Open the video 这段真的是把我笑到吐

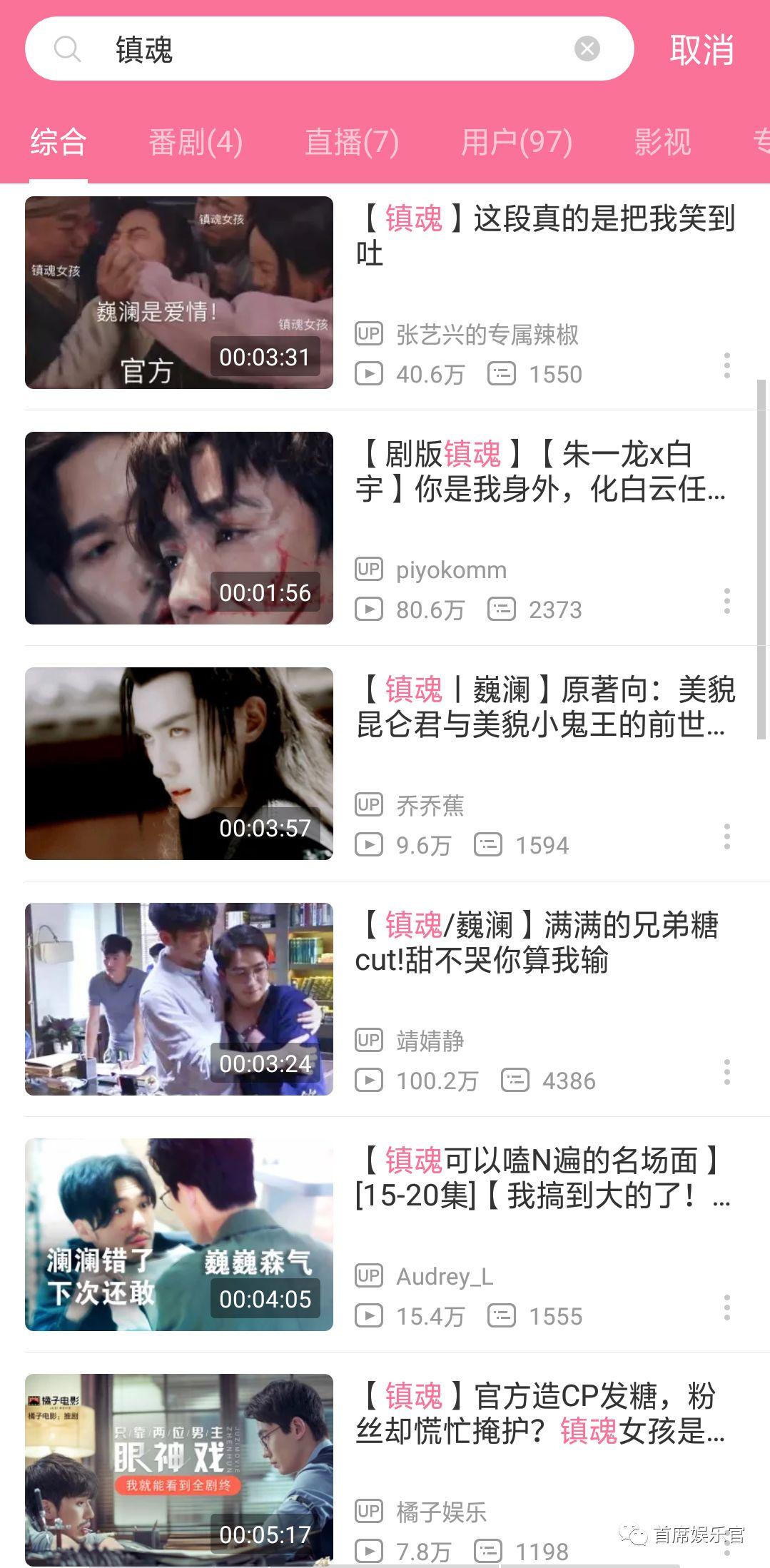pyautogui.click(x=545, y=236)
